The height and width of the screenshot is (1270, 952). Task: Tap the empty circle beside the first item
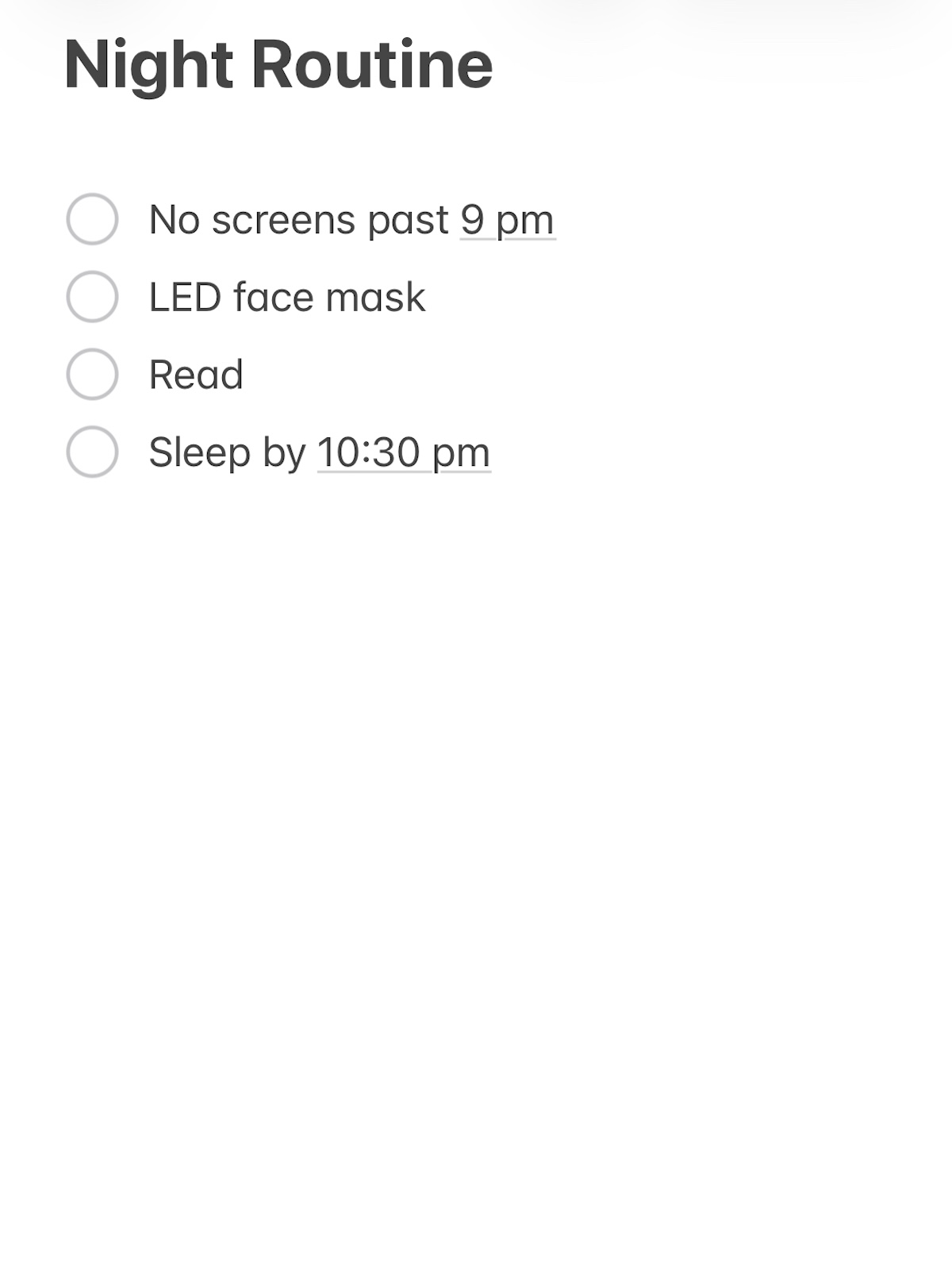click(94, 217)
